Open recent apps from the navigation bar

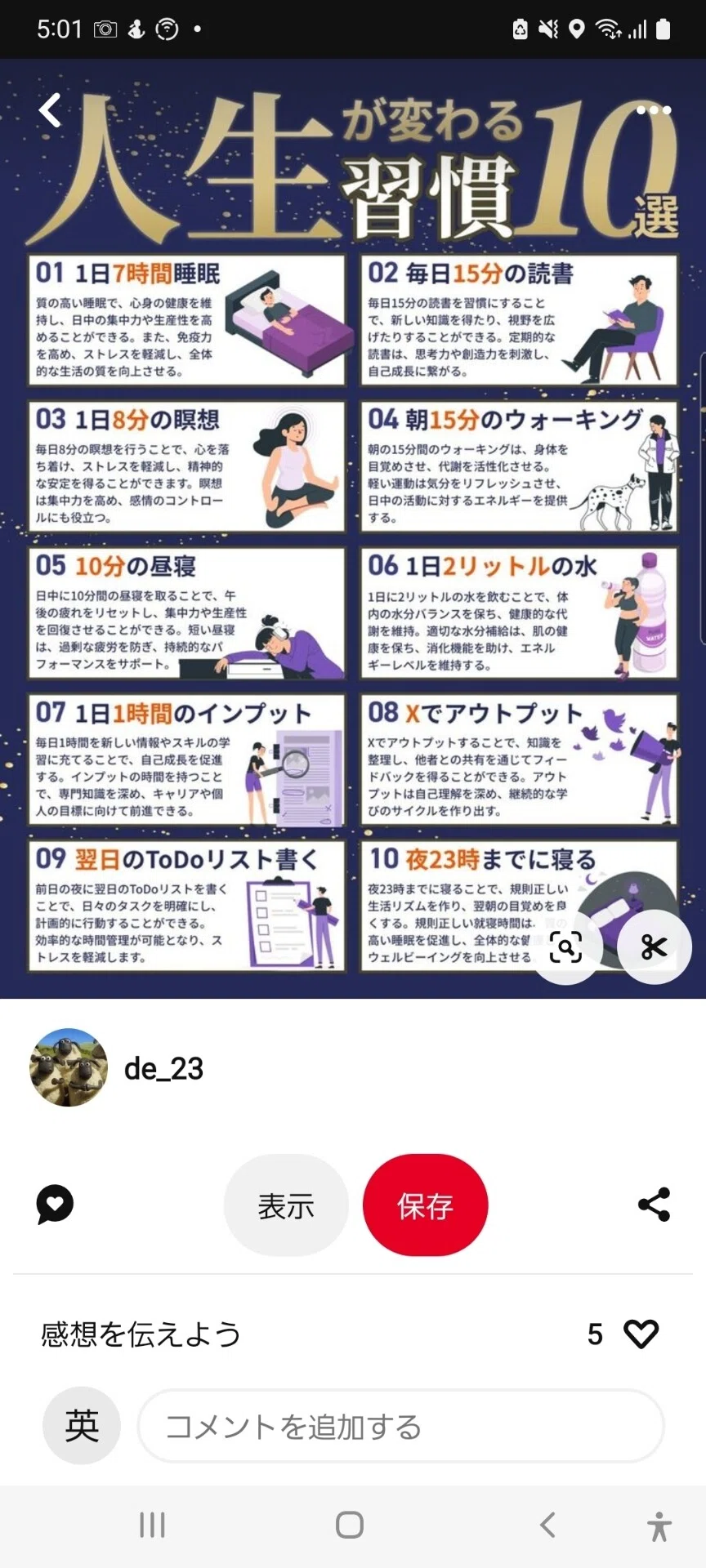[x=152, y=1525]
